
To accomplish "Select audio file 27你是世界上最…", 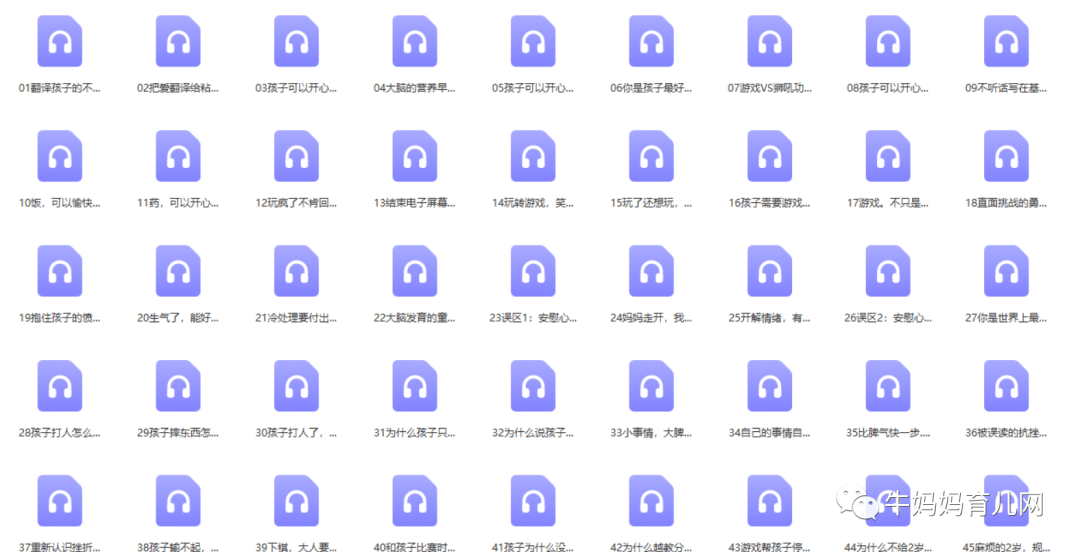I will pos(1006,272).
